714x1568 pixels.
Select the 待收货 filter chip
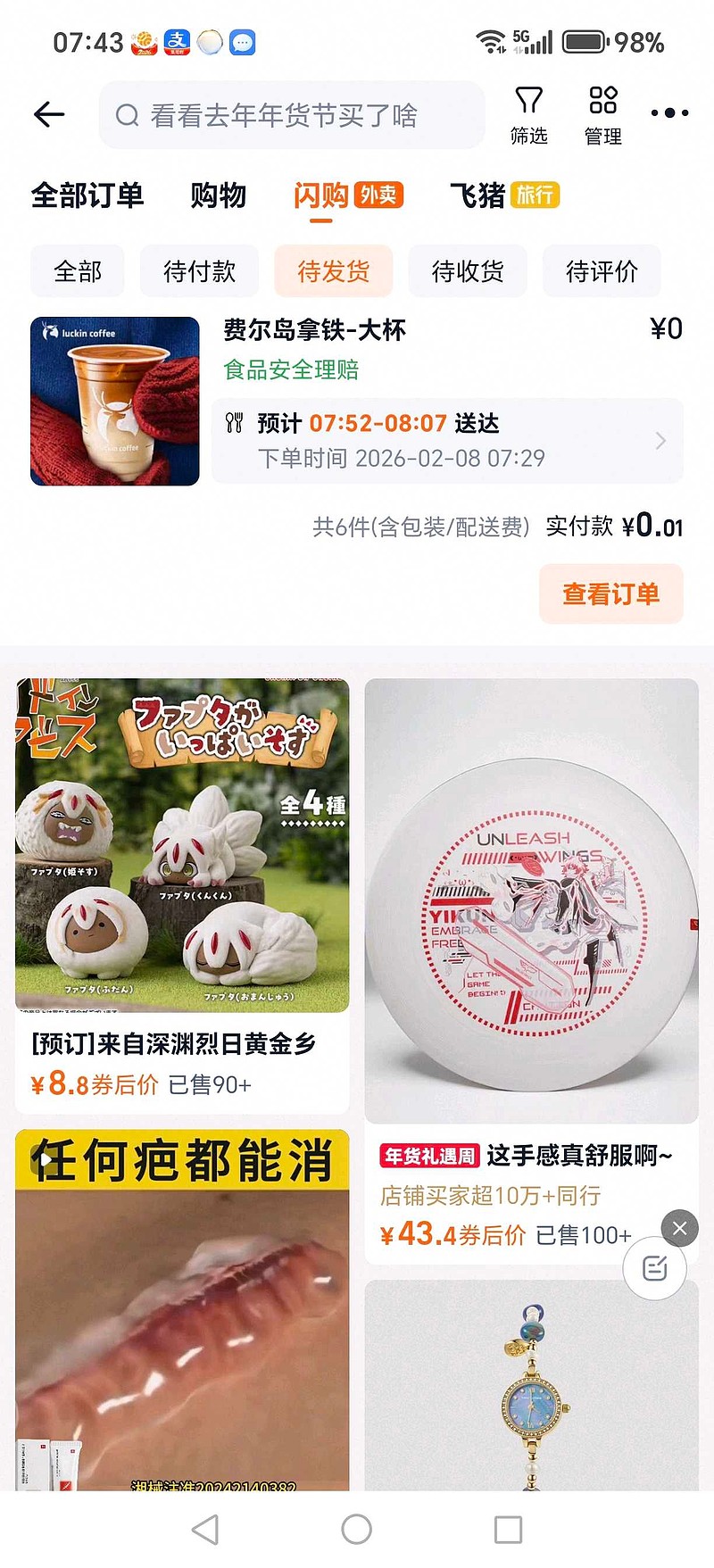(468, 270)
